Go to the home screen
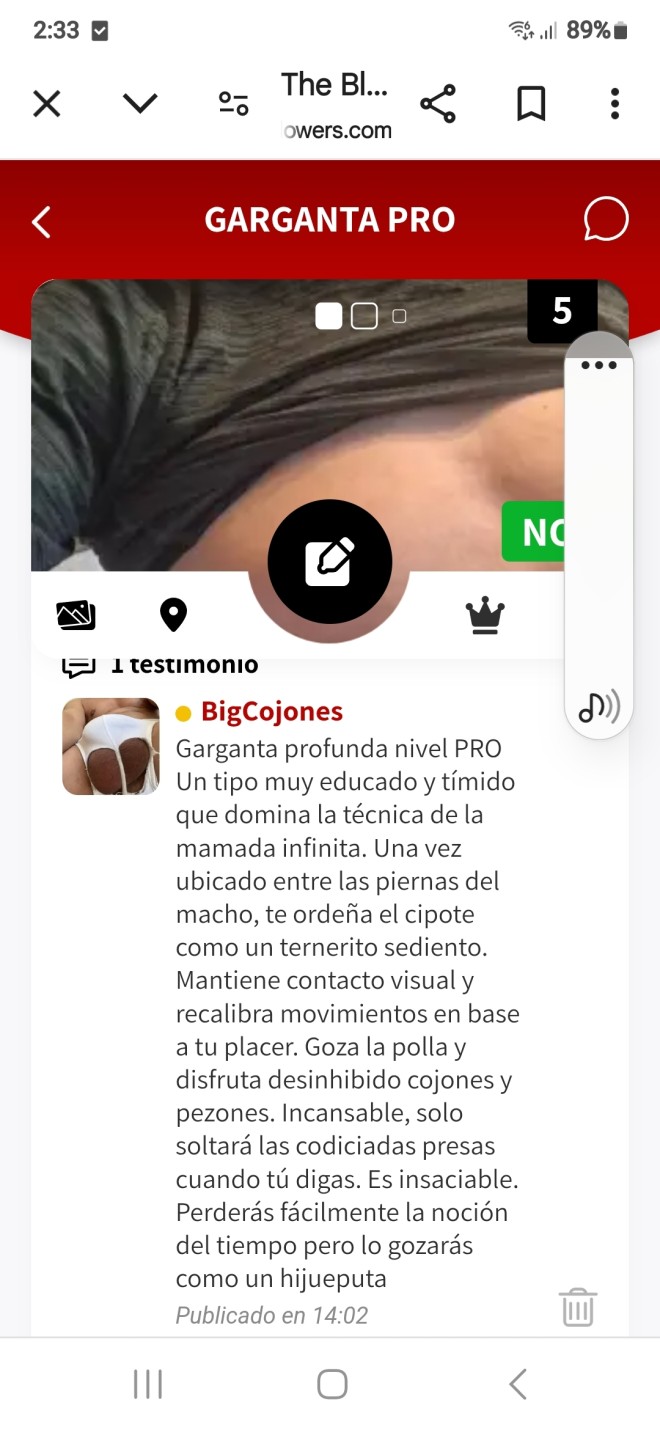 pos(332,1384)
